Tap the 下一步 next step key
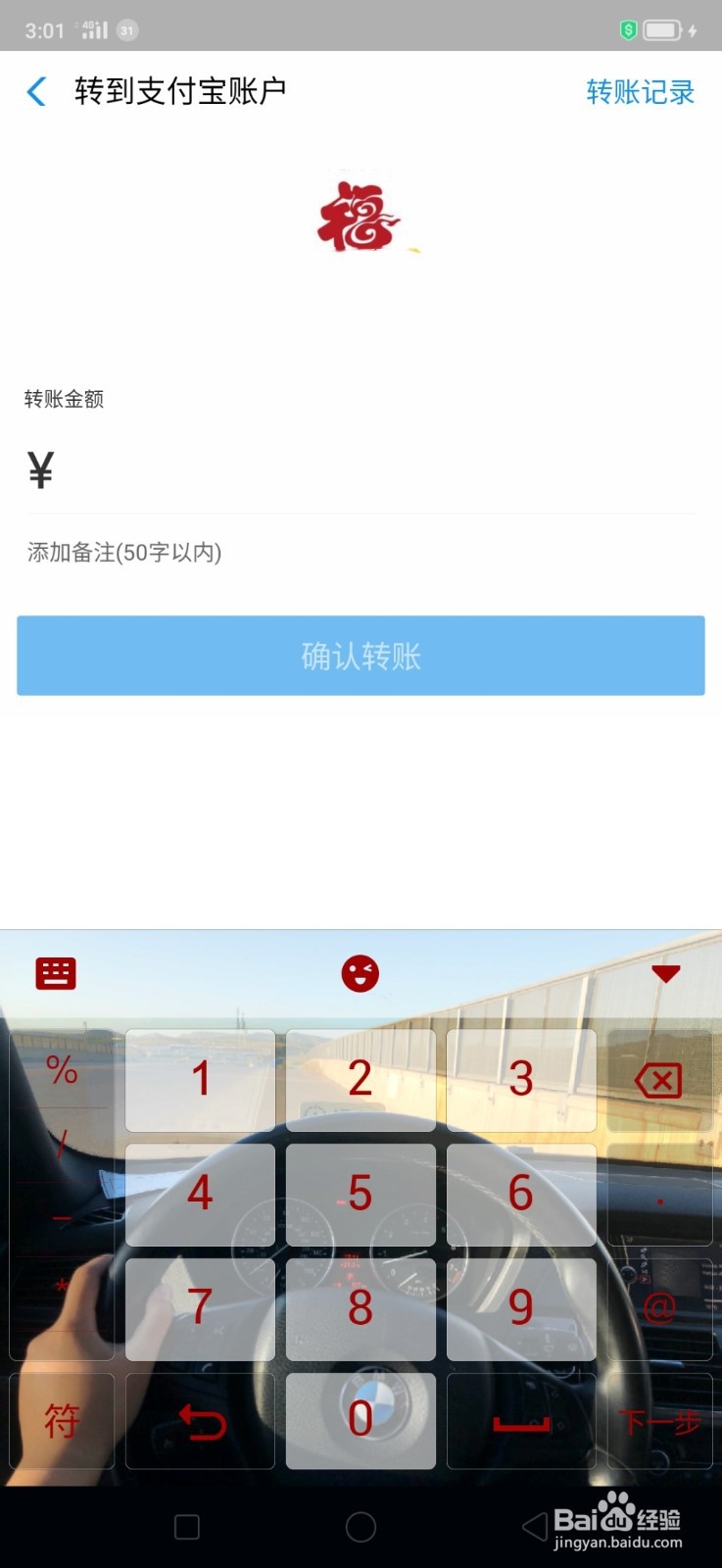Screen dimensions: 722x1568 (x=658, y=1421)
